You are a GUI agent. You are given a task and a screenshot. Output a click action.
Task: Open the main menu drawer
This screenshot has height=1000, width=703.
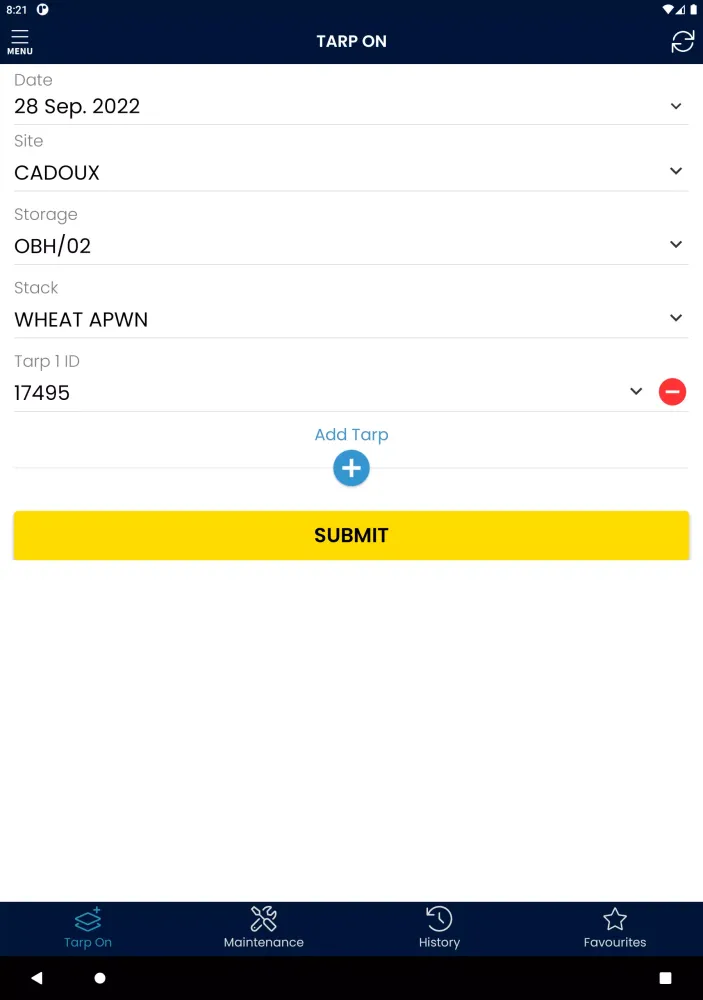[20, 41]
